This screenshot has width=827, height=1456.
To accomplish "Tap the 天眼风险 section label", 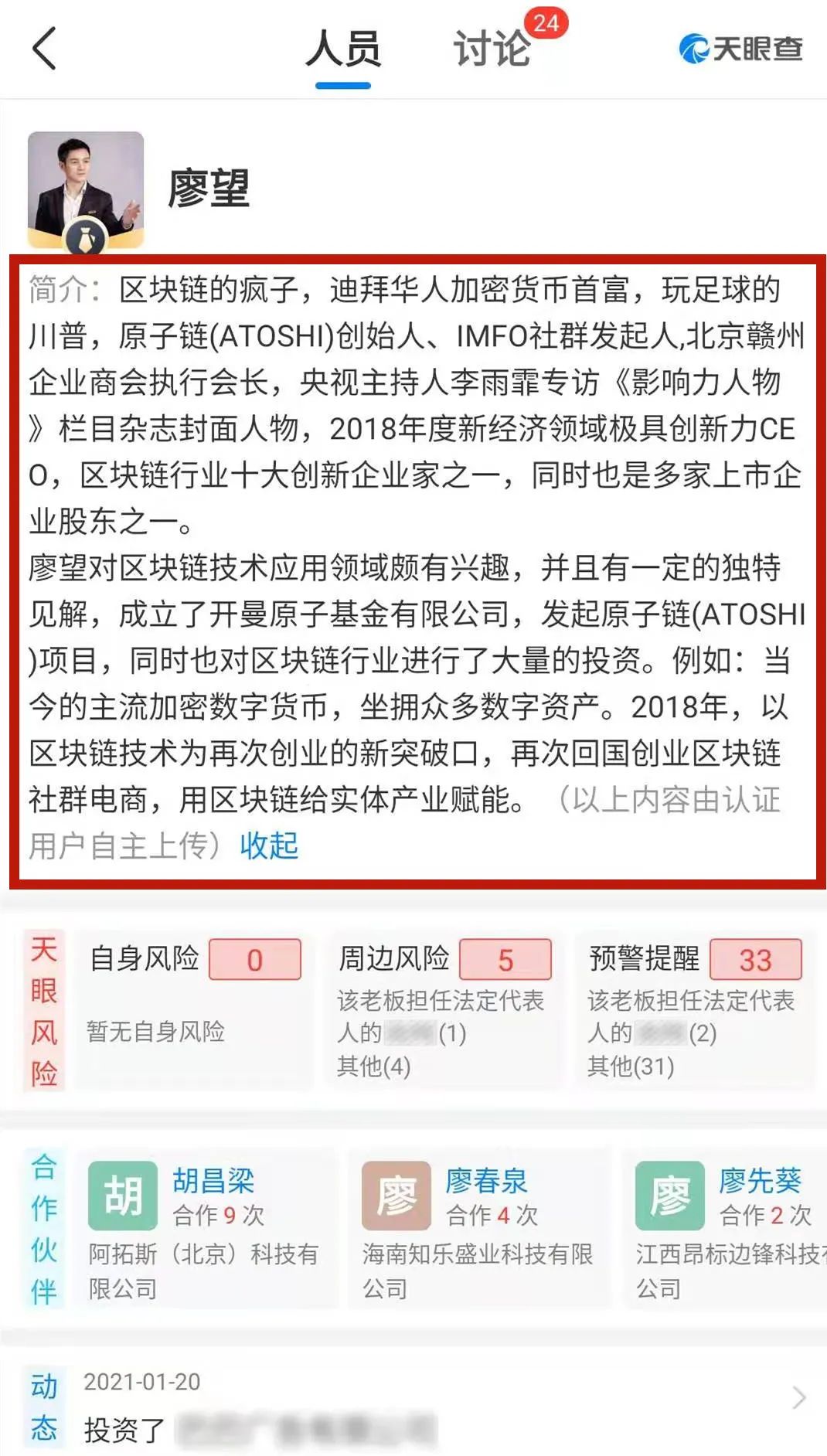I will click(45, 1012).
